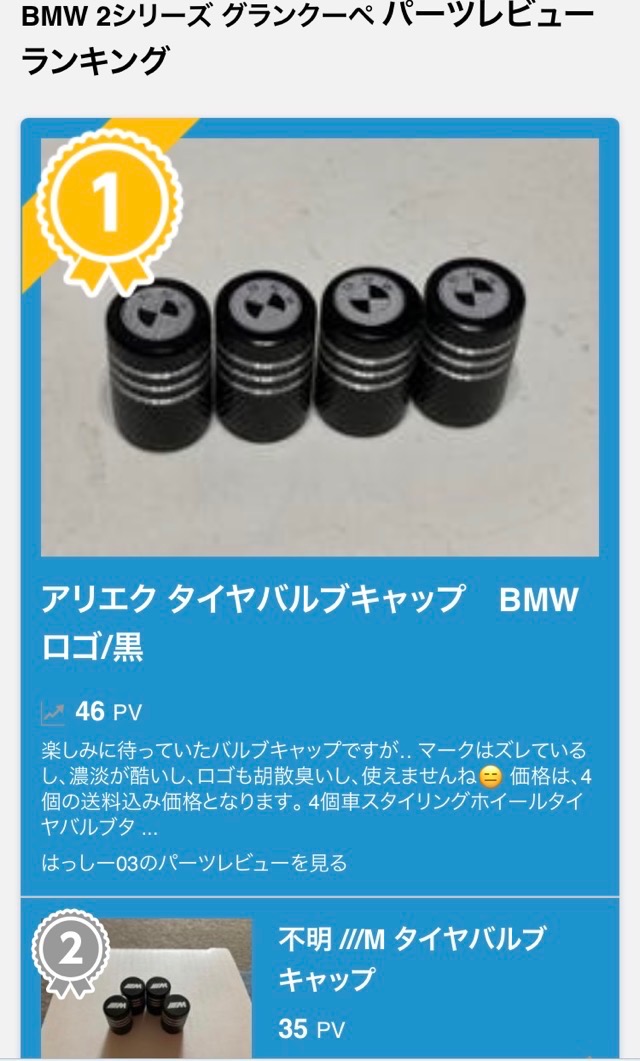This screenshot has width=640, height=1061.
Task: Open アリエク タイヤバルブキャップ BMW ロゴ/黒 title
Action: click(310, 623)
